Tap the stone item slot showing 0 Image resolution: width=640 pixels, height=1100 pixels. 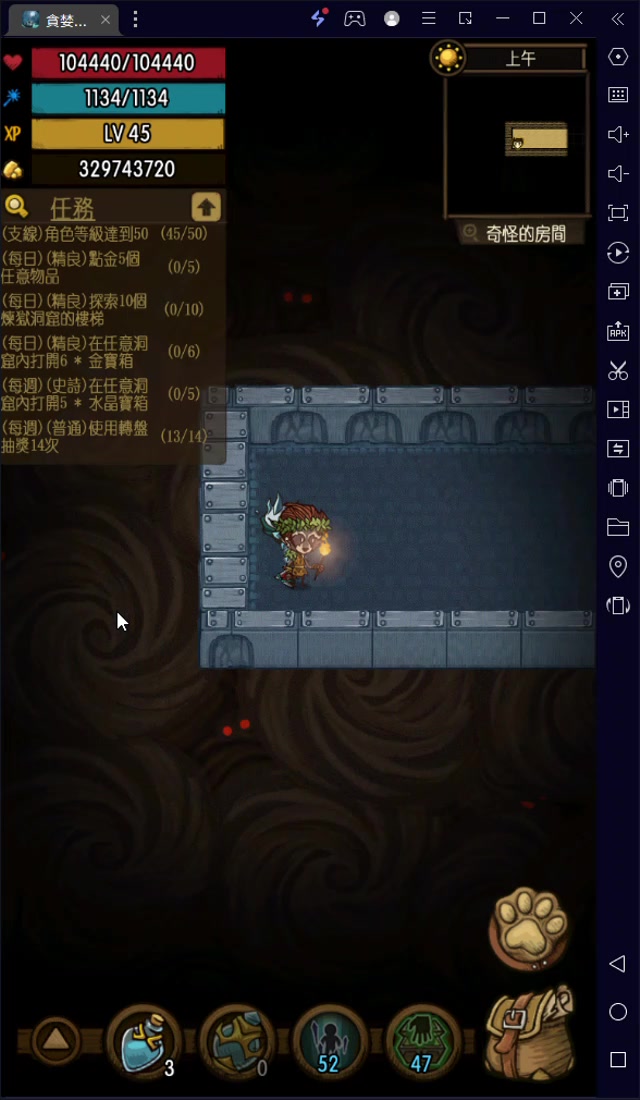237,1041
